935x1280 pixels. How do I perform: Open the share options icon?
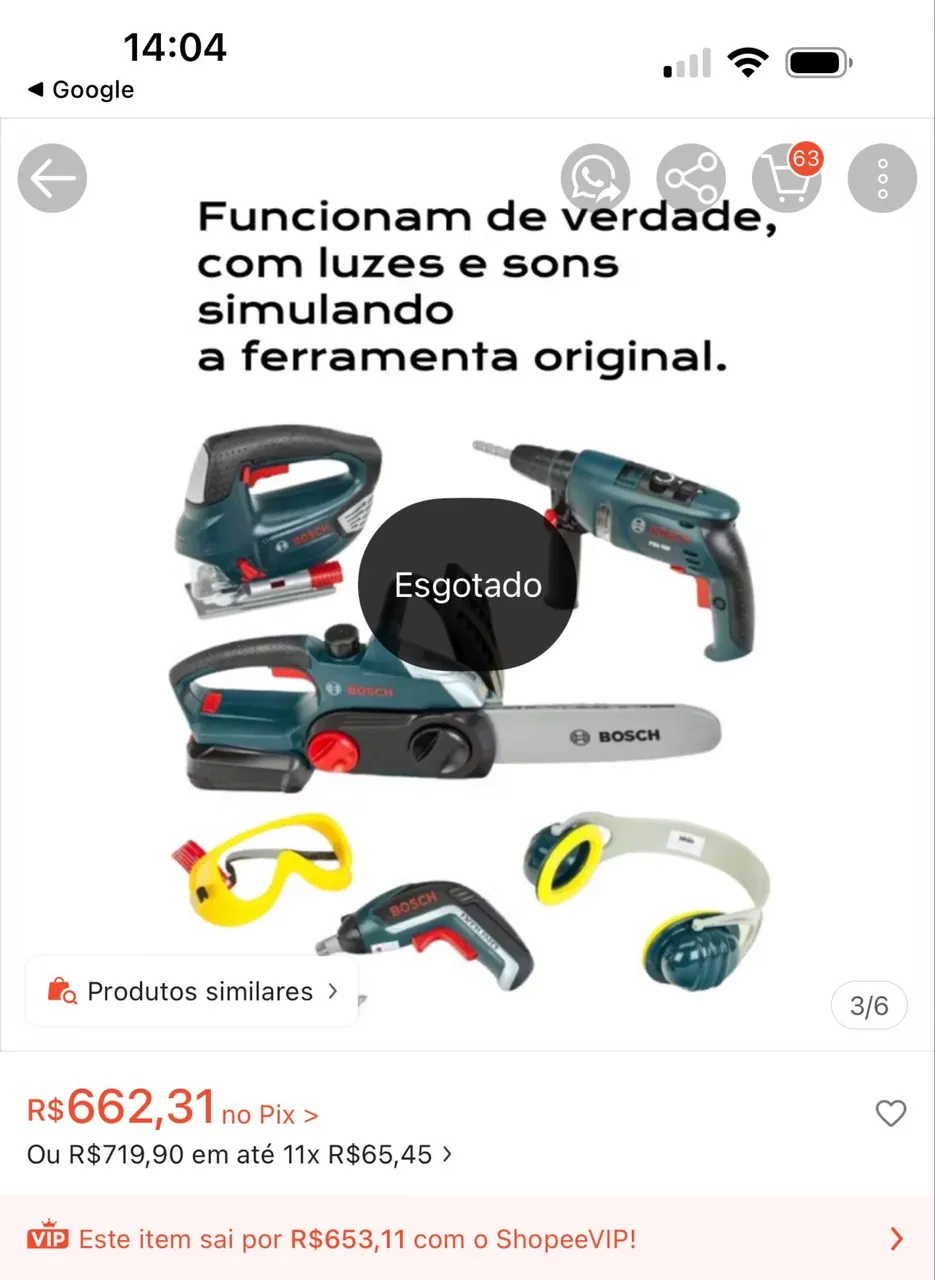coord(691,179)
